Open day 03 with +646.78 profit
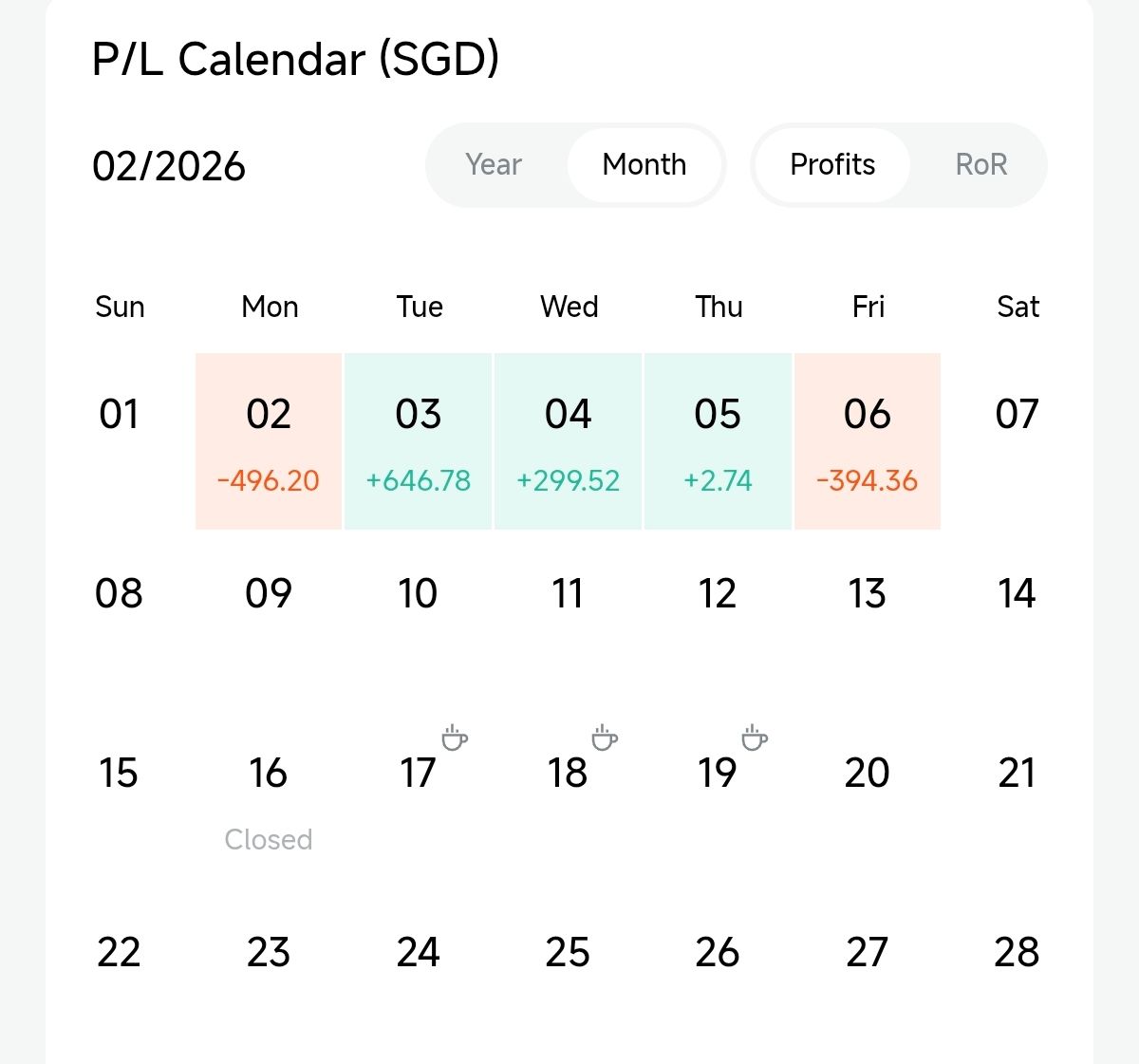1139x1064 pixels. (x=419, y=441)
